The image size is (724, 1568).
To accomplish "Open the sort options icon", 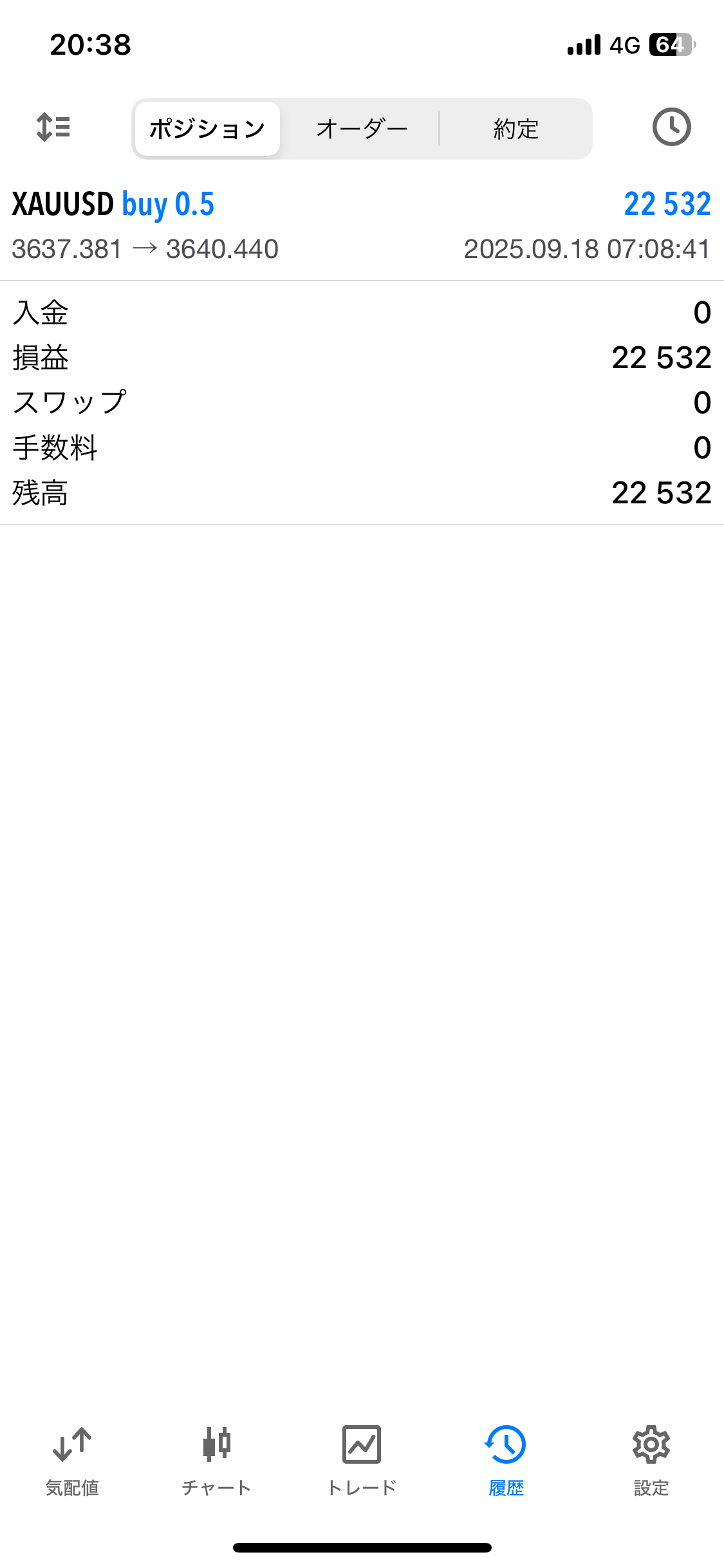I will (x=53, y=127).
